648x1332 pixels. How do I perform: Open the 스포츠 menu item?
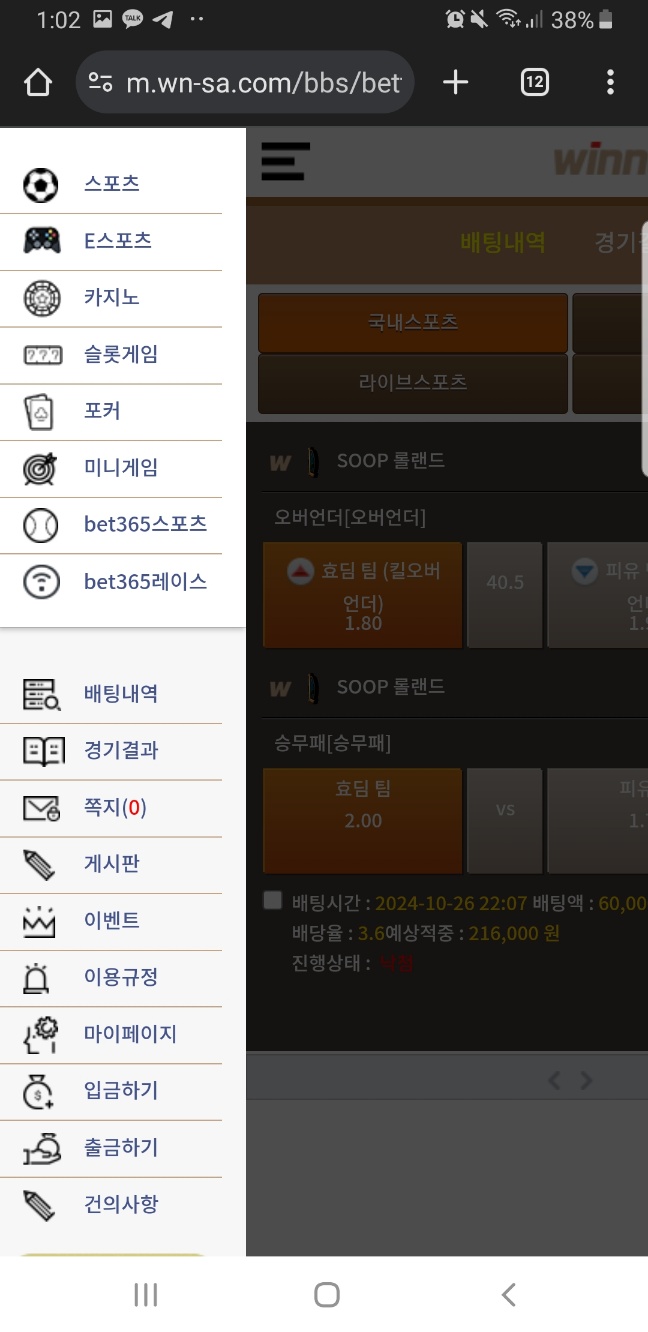click(111, 184)
